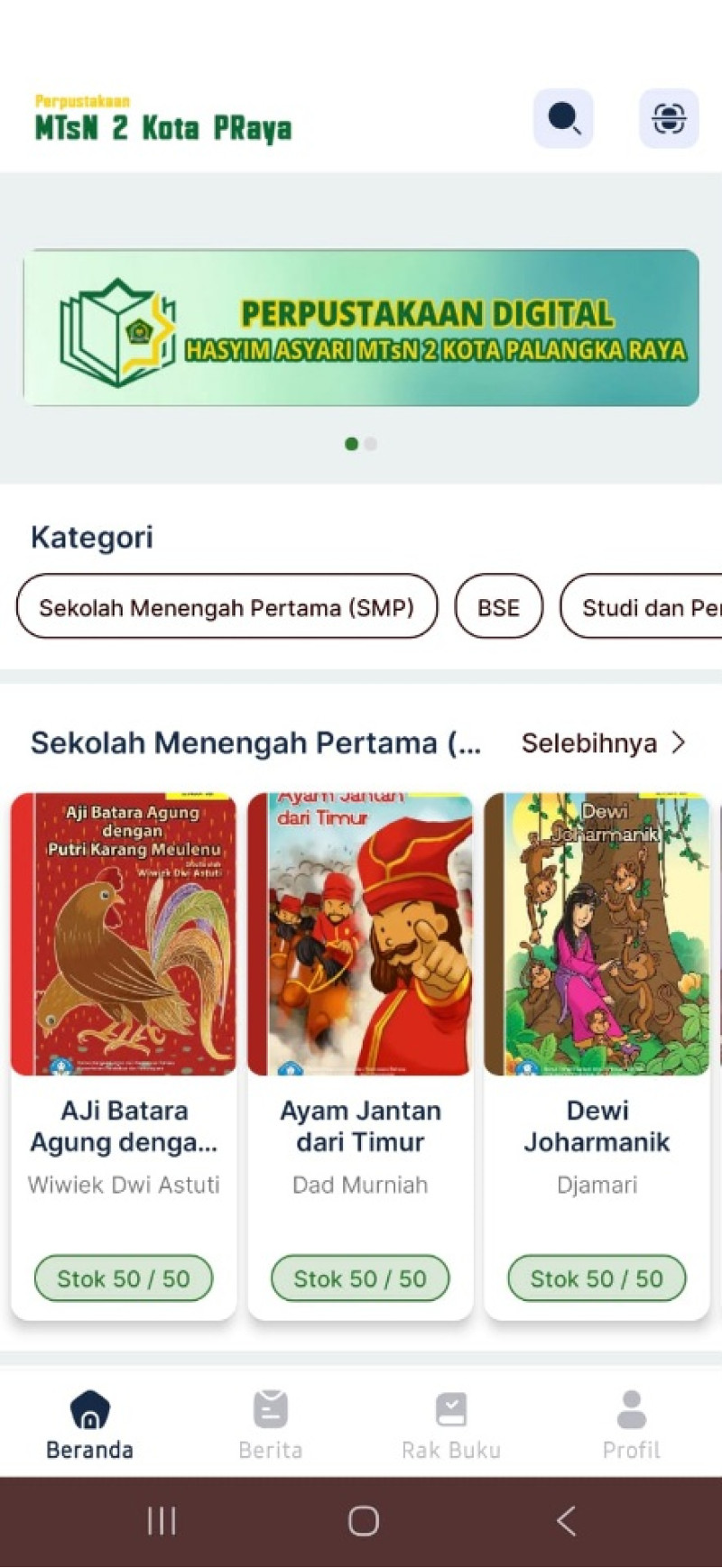Go to the Beranda tab

coord(89,1425)
